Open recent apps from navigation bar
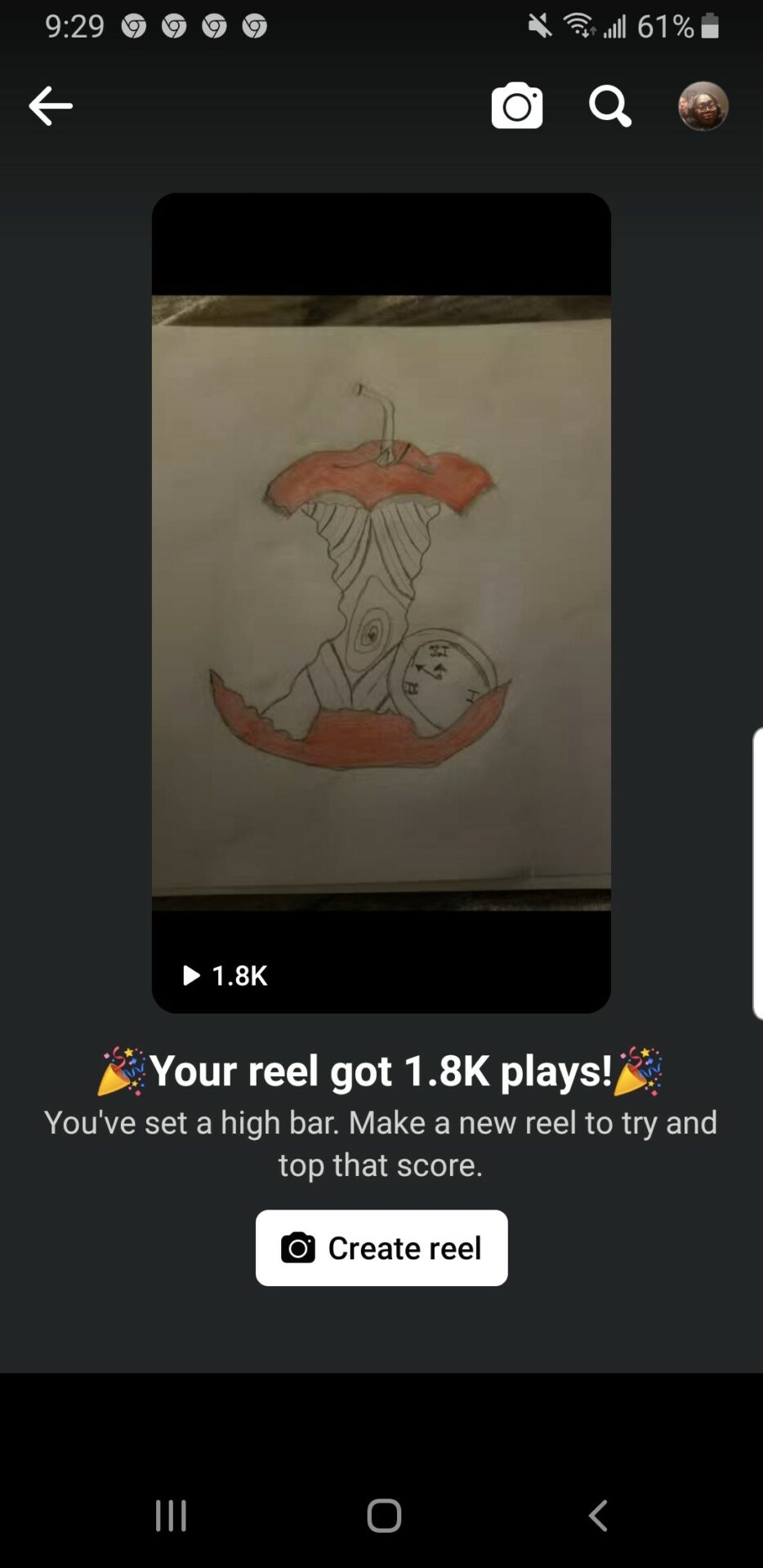 tap(171, 1516)
